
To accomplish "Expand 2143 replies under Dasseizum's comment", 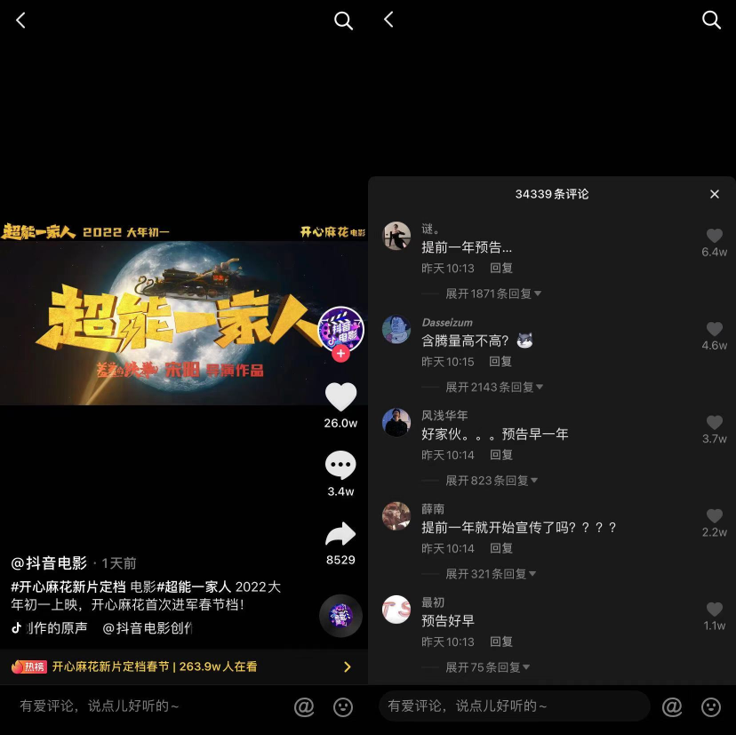I will [492, 387].
